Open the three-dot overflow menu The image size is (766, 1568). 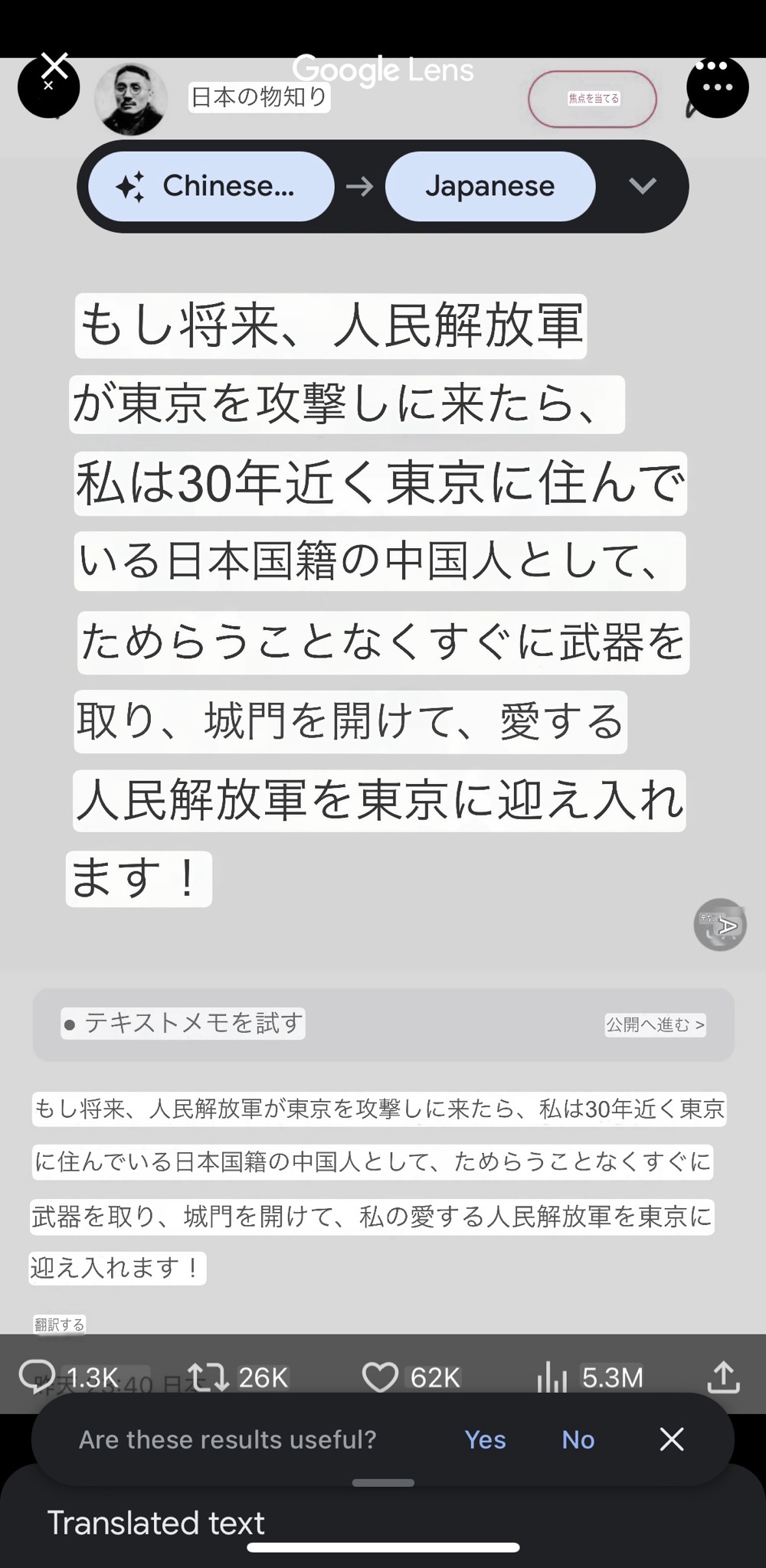coord(717,87)
